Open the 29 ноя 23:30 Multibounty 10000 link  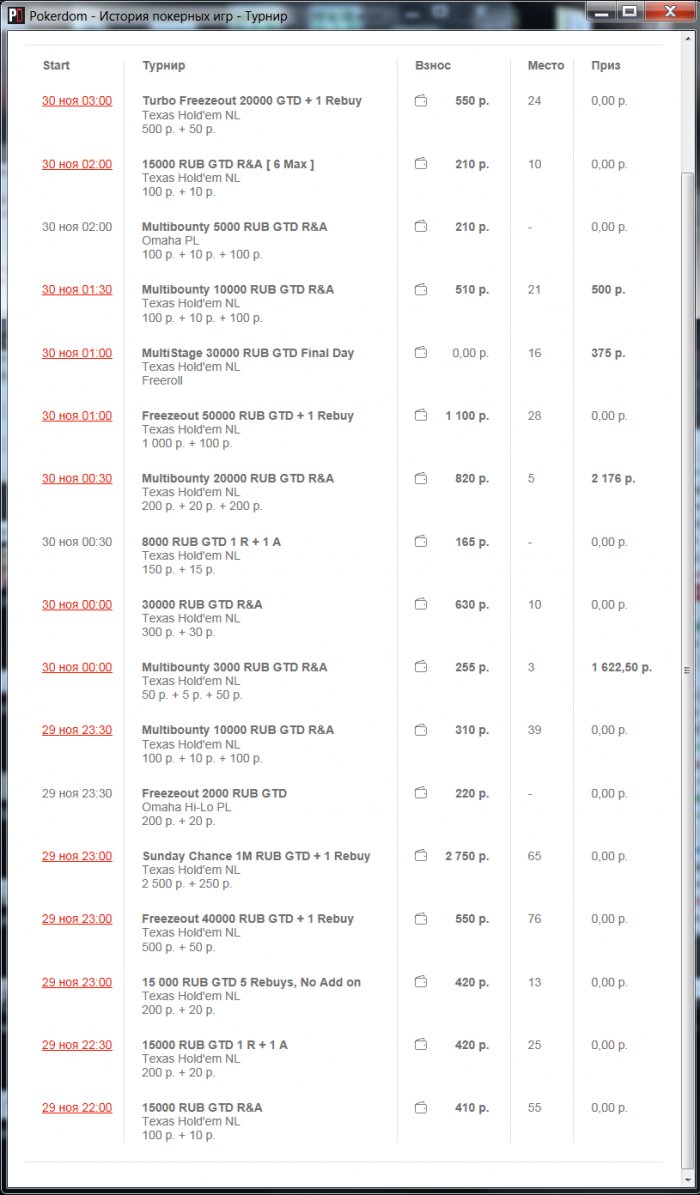tap(77, 730)
